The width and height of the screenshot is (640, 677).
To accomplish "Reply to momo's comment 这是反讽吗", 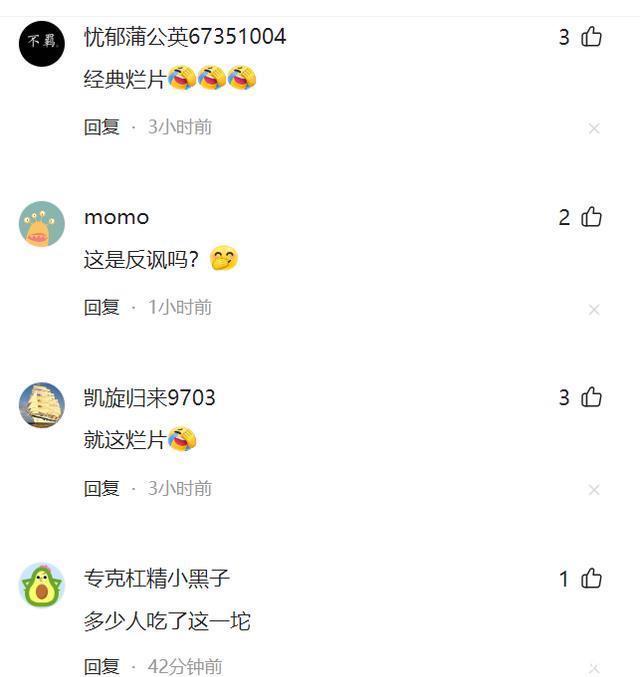I will point(101,307).
